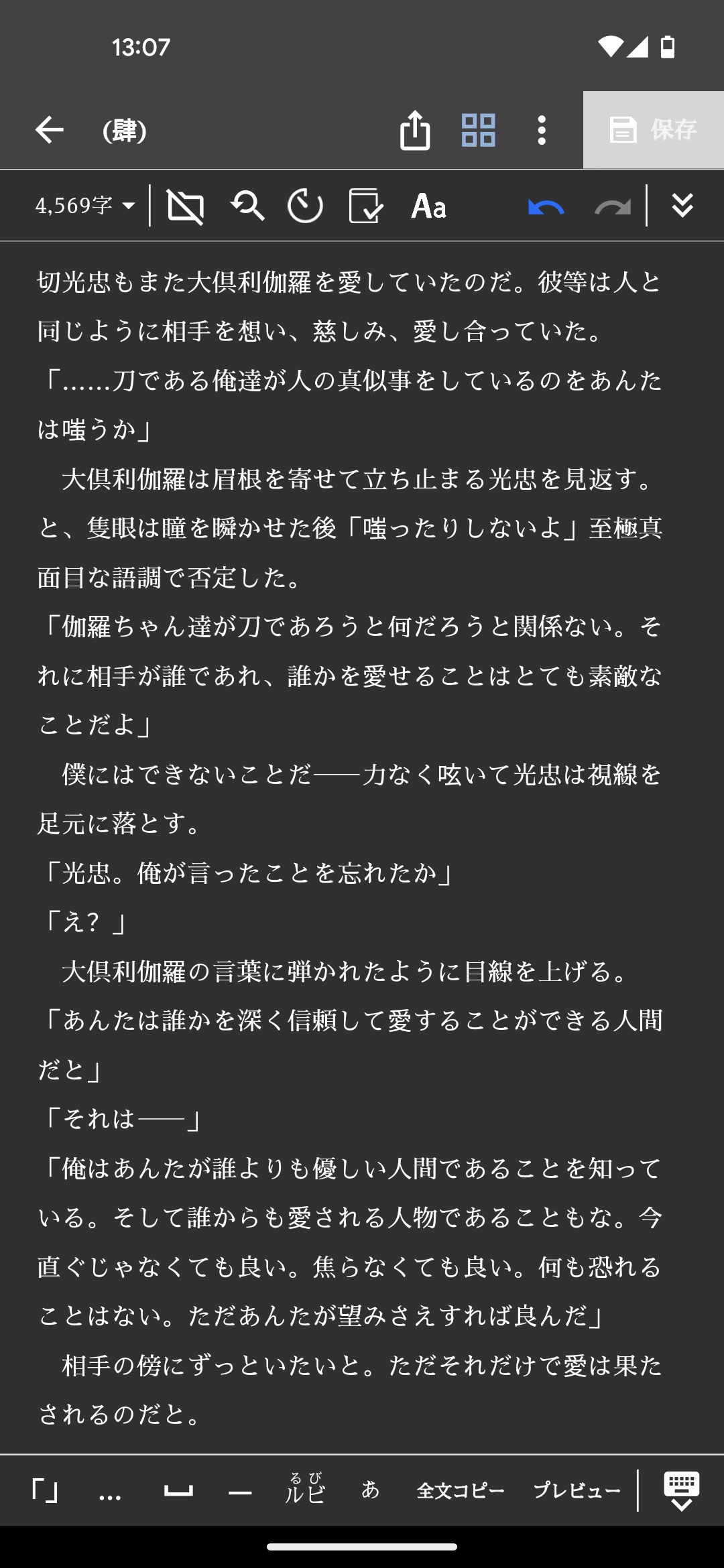The width and height of the screenshot is (724, 1568).
Task: Open Aa font settings
Action: coord(429,206)
